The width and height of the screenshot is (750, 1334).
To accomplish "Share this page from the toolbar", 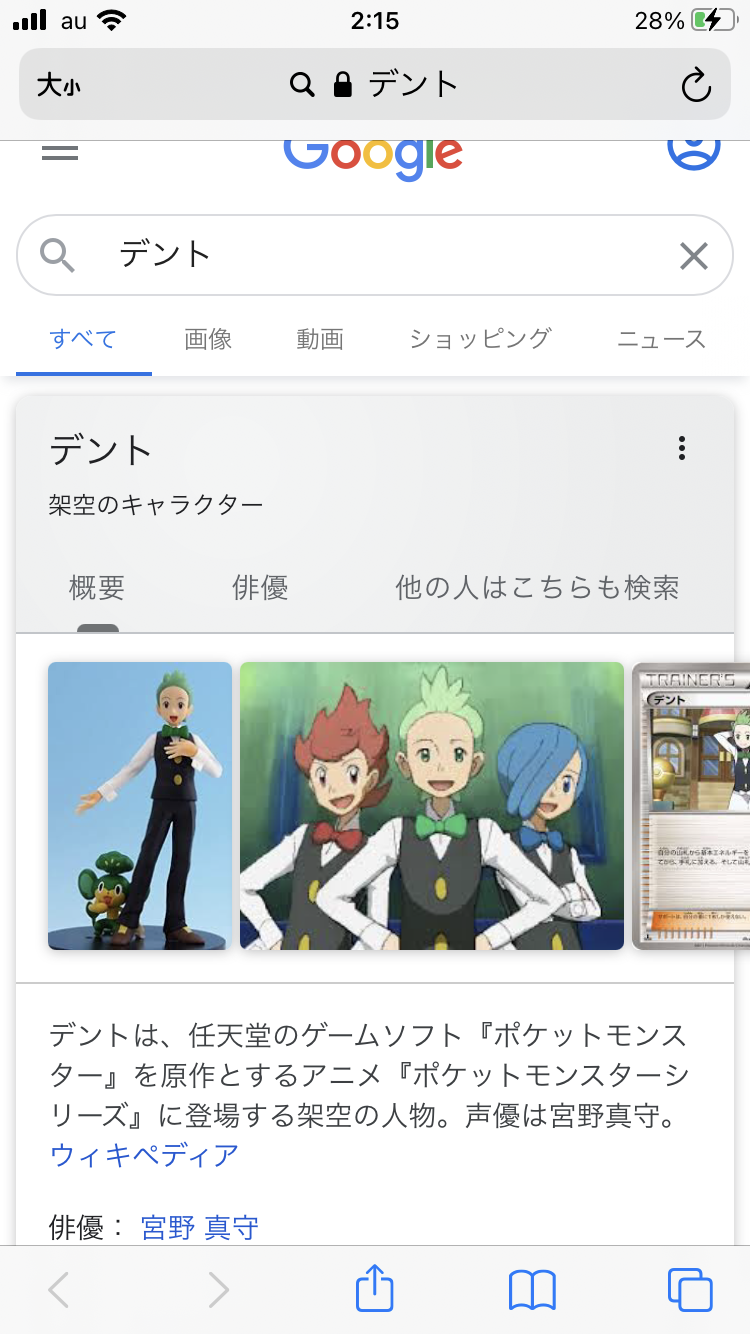I will point(375,1289).
